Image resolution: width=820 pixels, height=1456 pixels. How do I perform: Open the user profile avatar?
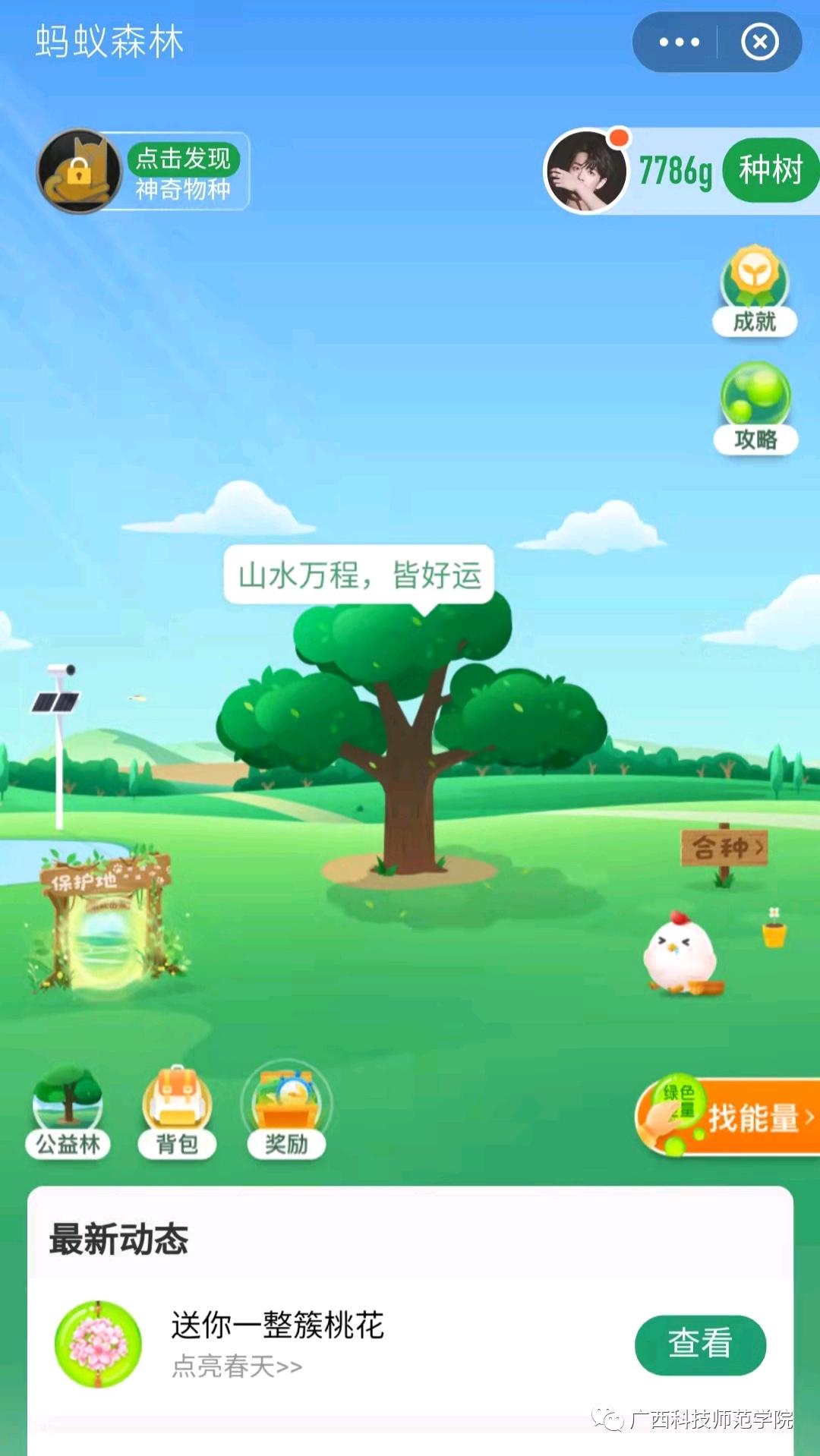586,171
